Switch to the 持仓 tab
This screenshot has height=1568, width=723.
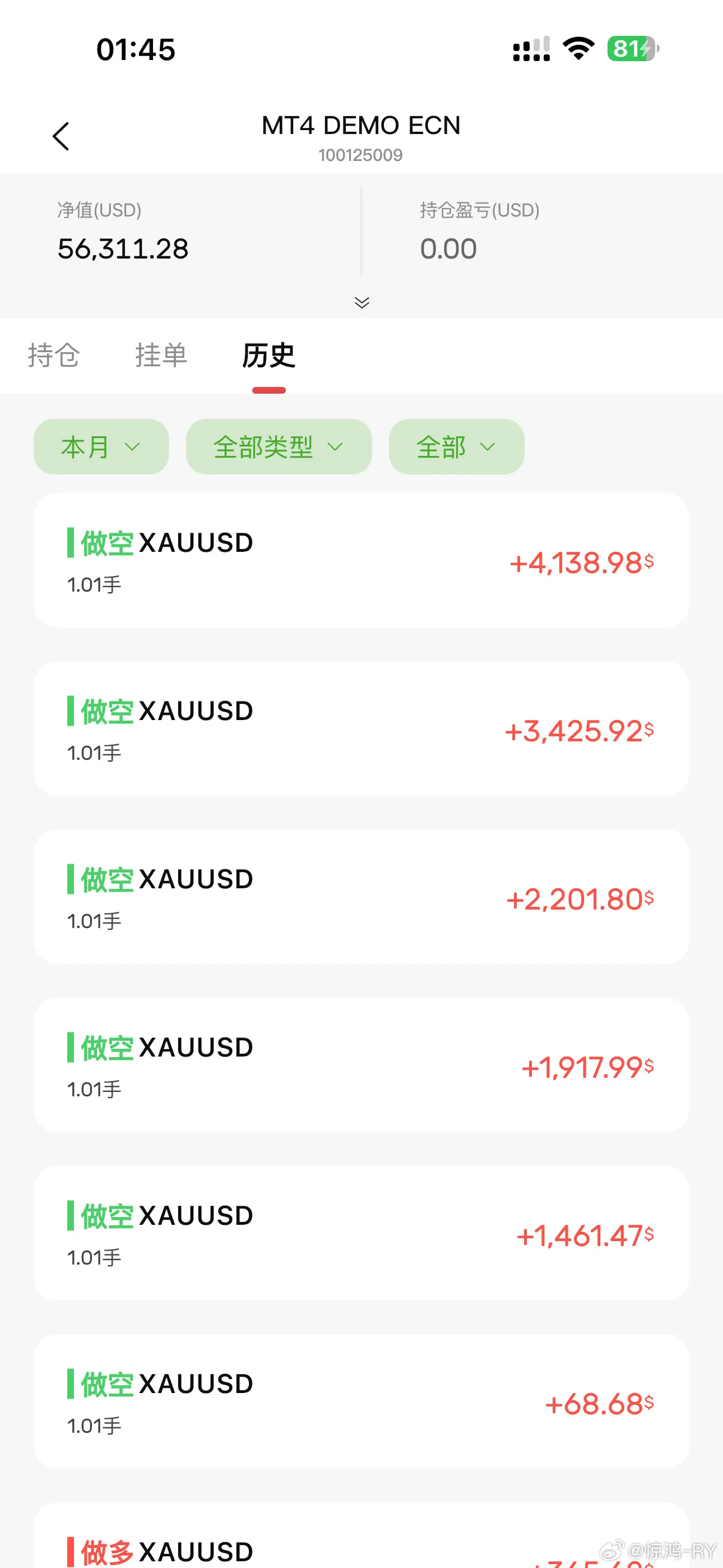[54, 356]
